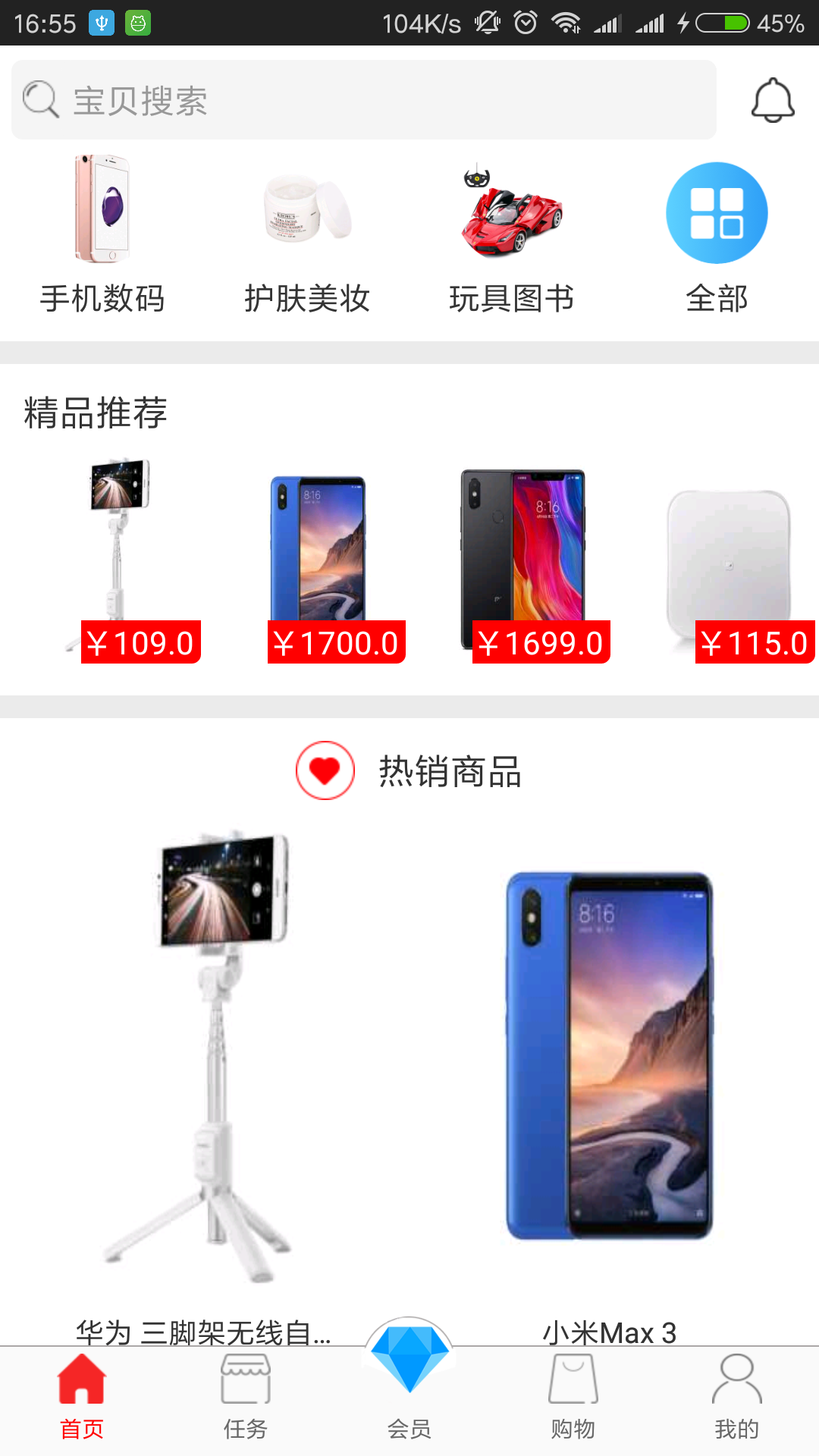Image resolution: width=819 pixels, height=1456 pixels.
Task: Go to the 任务 tab
Action: [x=245, y=1397]
